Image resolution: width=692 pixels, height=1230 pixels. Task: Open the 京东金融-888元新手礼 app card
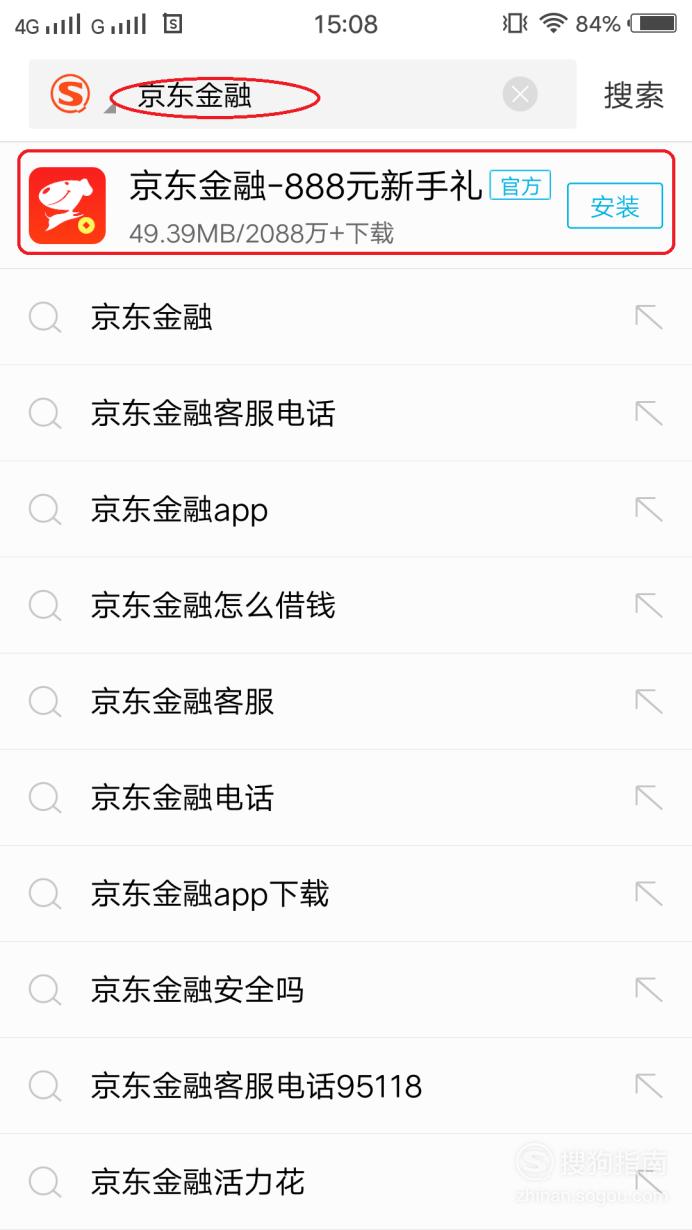tap(346, 203)
